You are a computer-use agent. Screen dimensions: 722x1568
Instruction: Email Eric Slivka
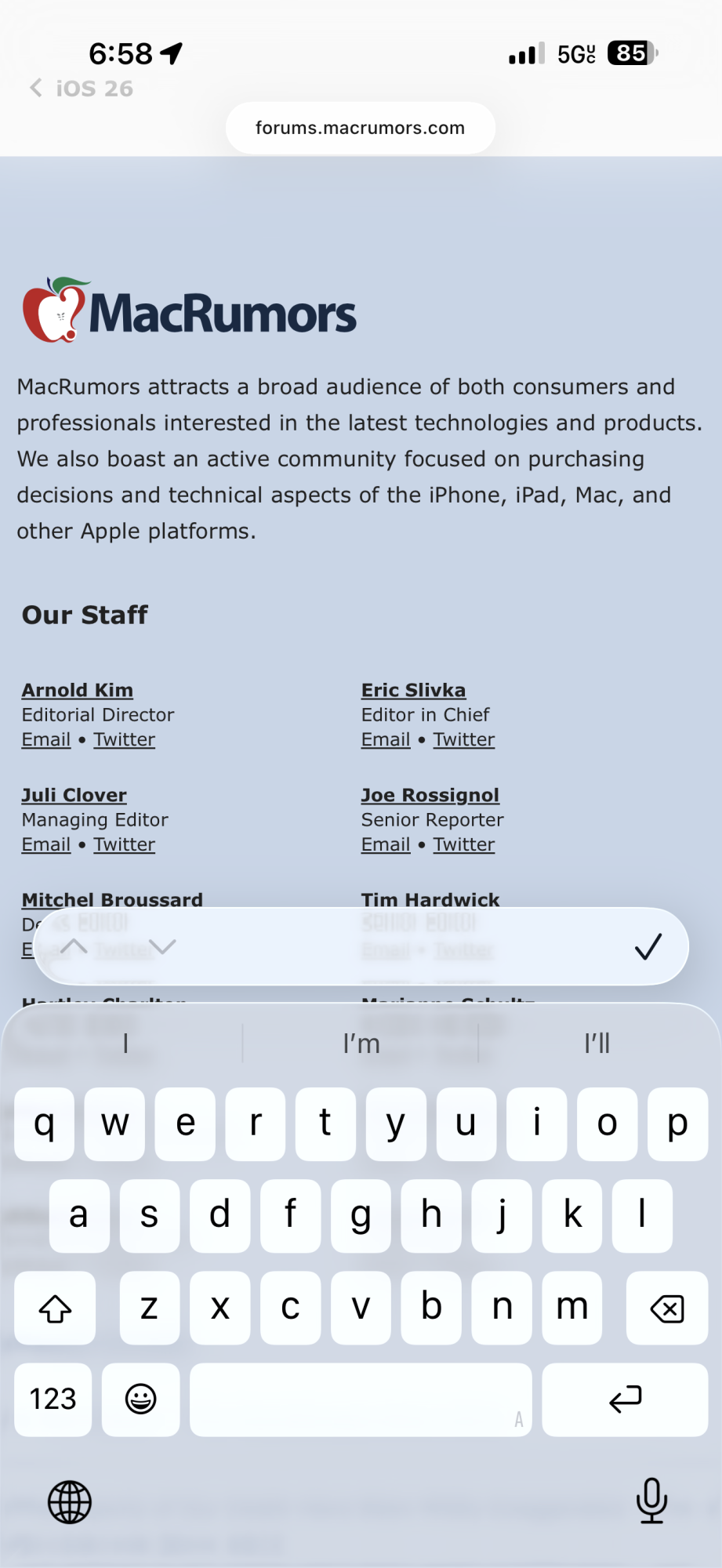385,739
